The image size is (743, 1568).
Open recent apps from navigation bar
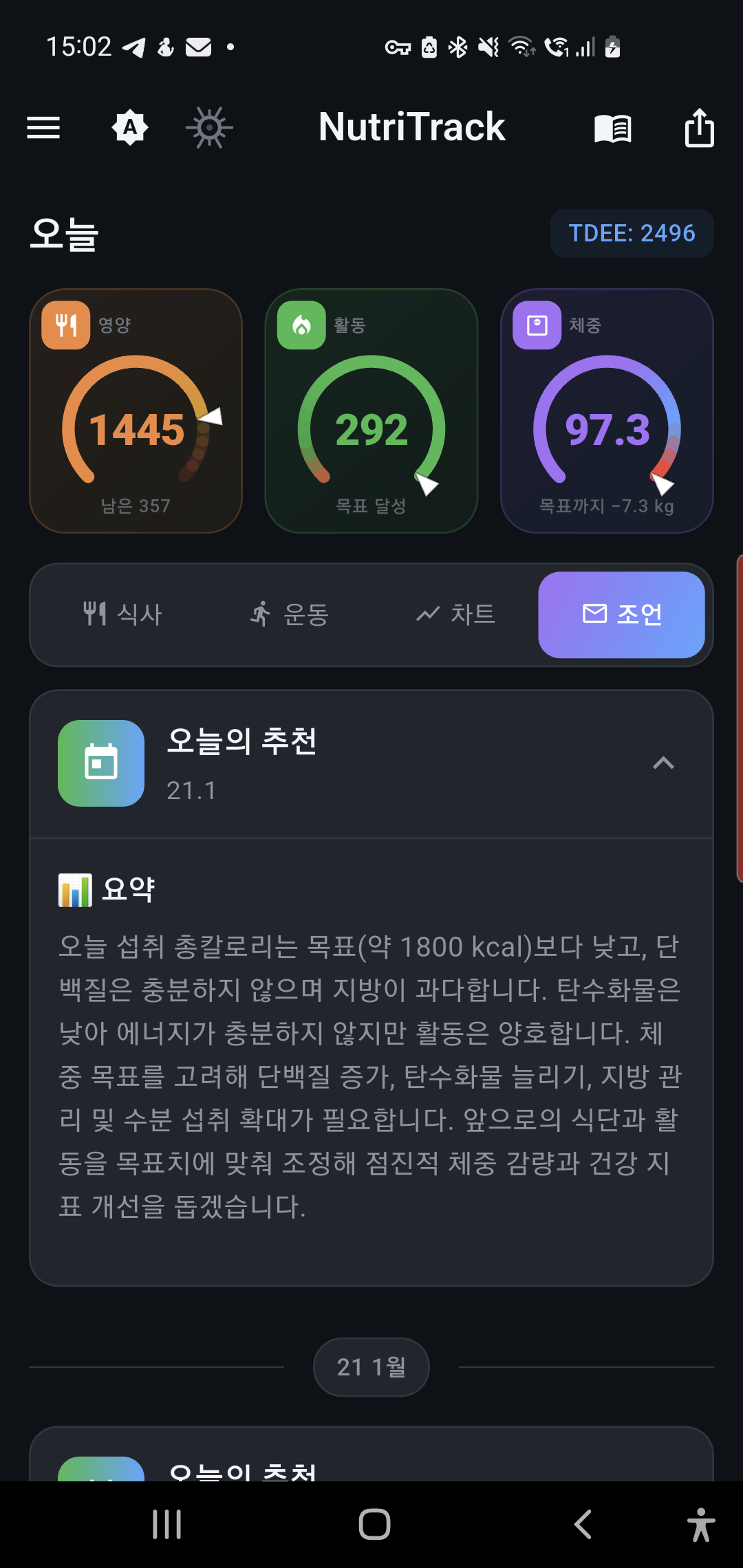[x=166, y=1525]
